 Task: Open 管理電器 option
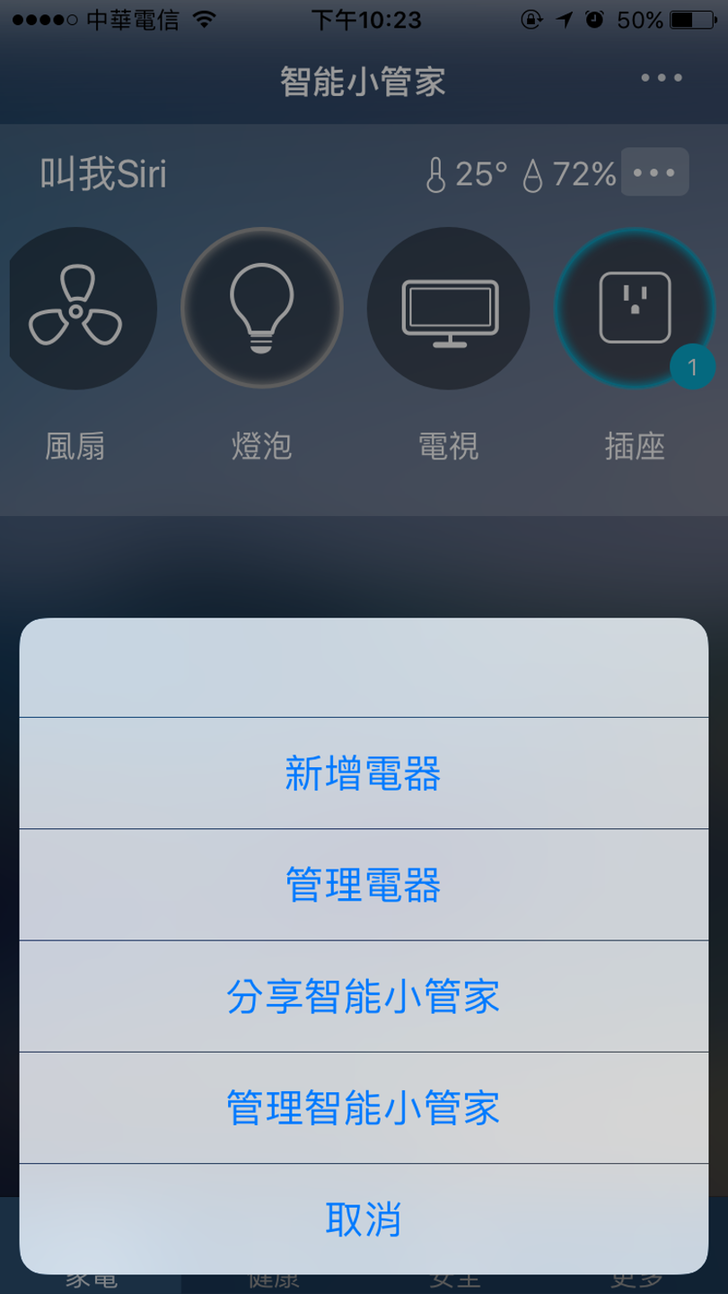click(x=363, y=885)
